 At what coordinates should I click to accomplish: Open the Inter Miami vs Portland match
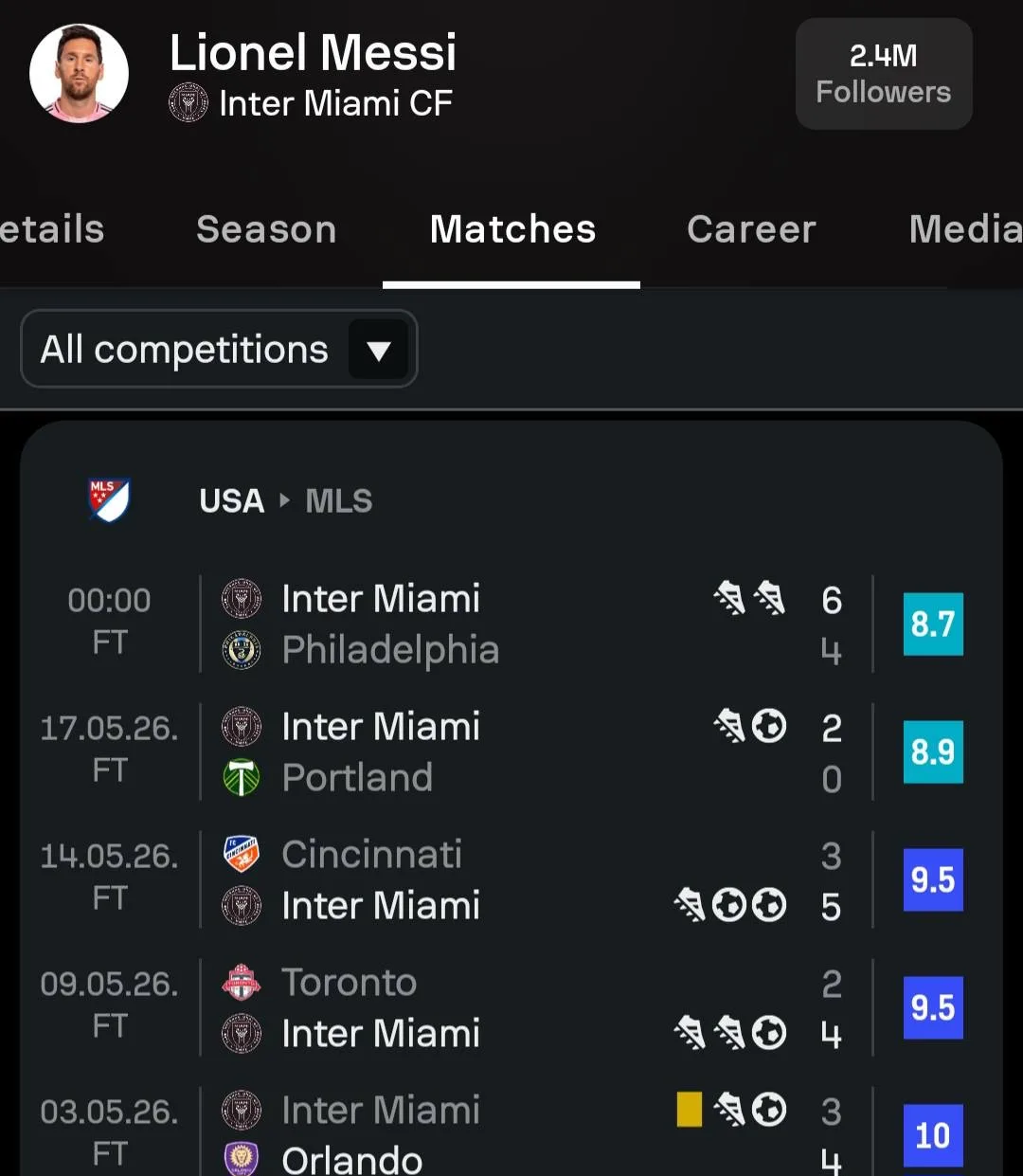click(511, 752)
